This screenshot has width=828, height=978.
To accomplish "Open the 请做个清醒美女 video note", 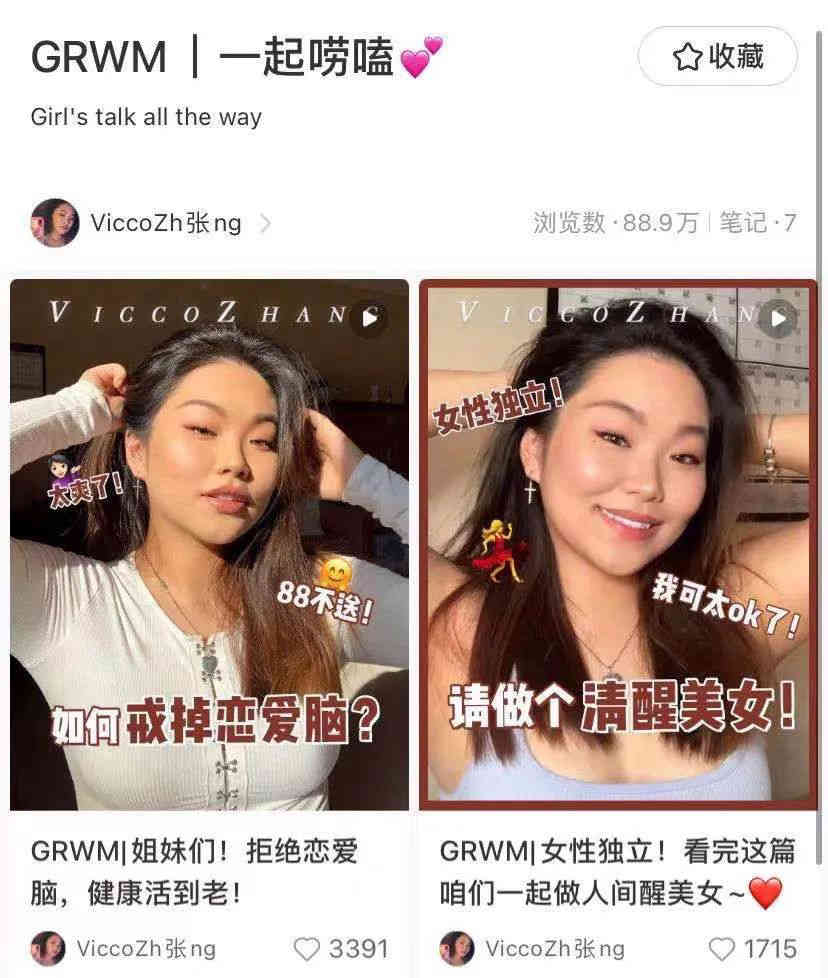I will click(617, 544).
